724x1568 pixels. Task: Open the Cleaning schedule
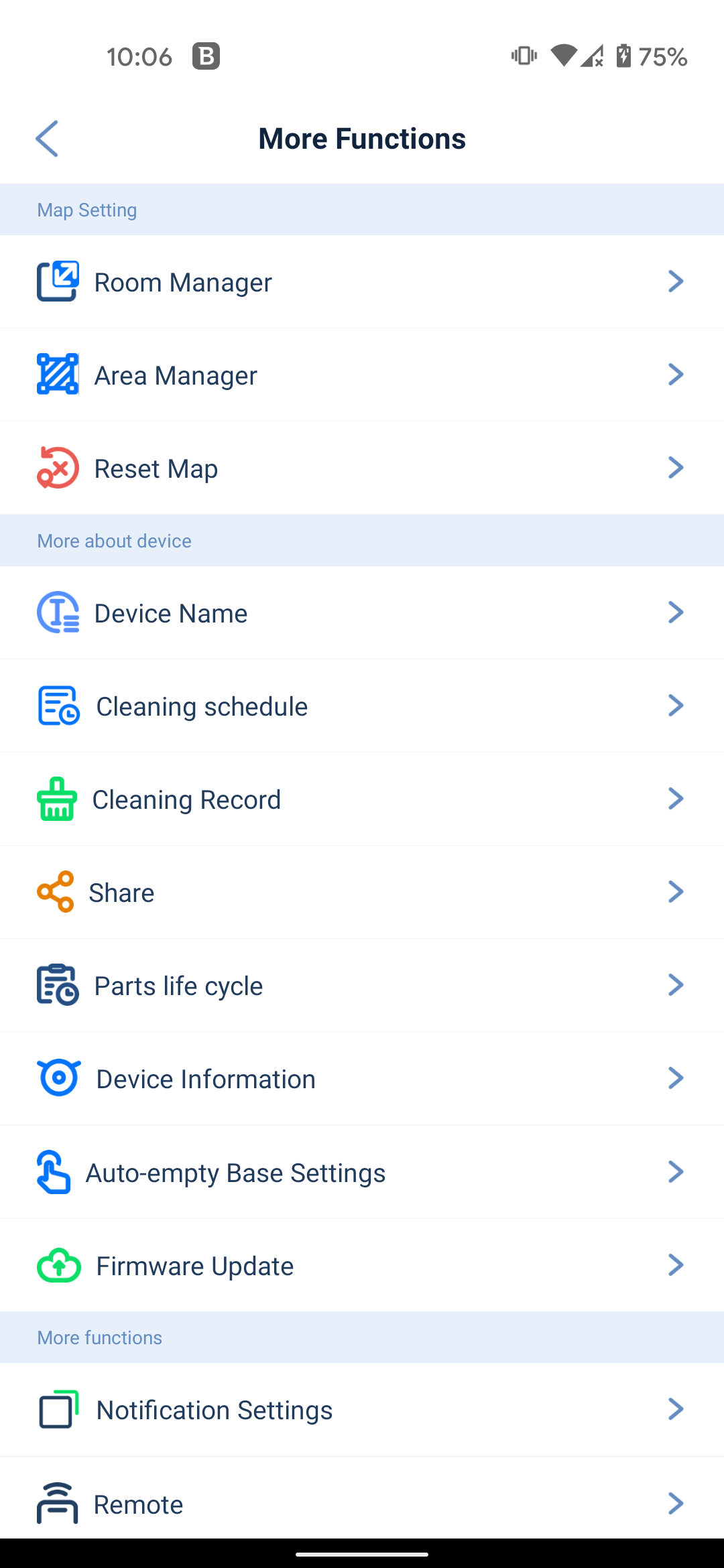tap(362, 706)
